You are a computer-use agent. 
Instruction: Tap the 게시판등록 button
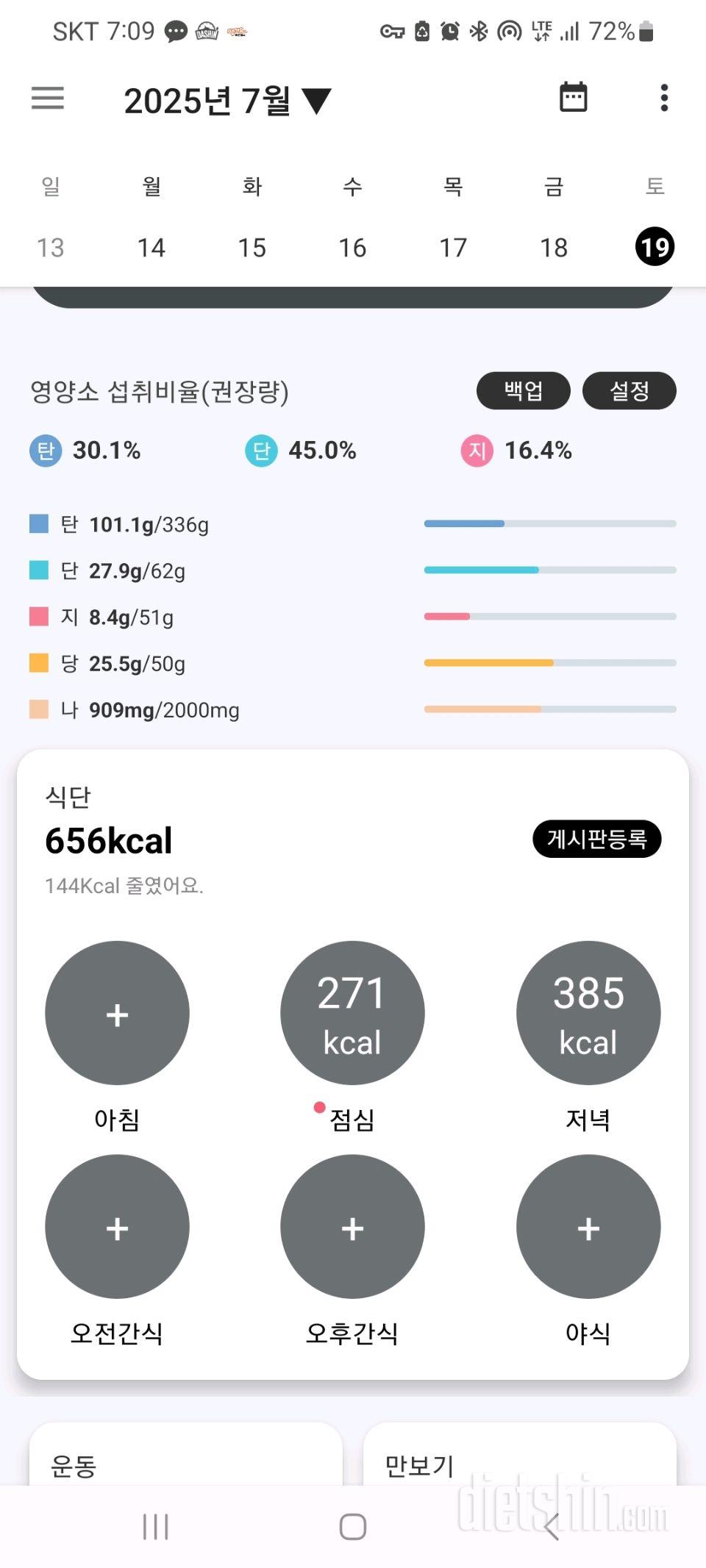click(596, 839)
